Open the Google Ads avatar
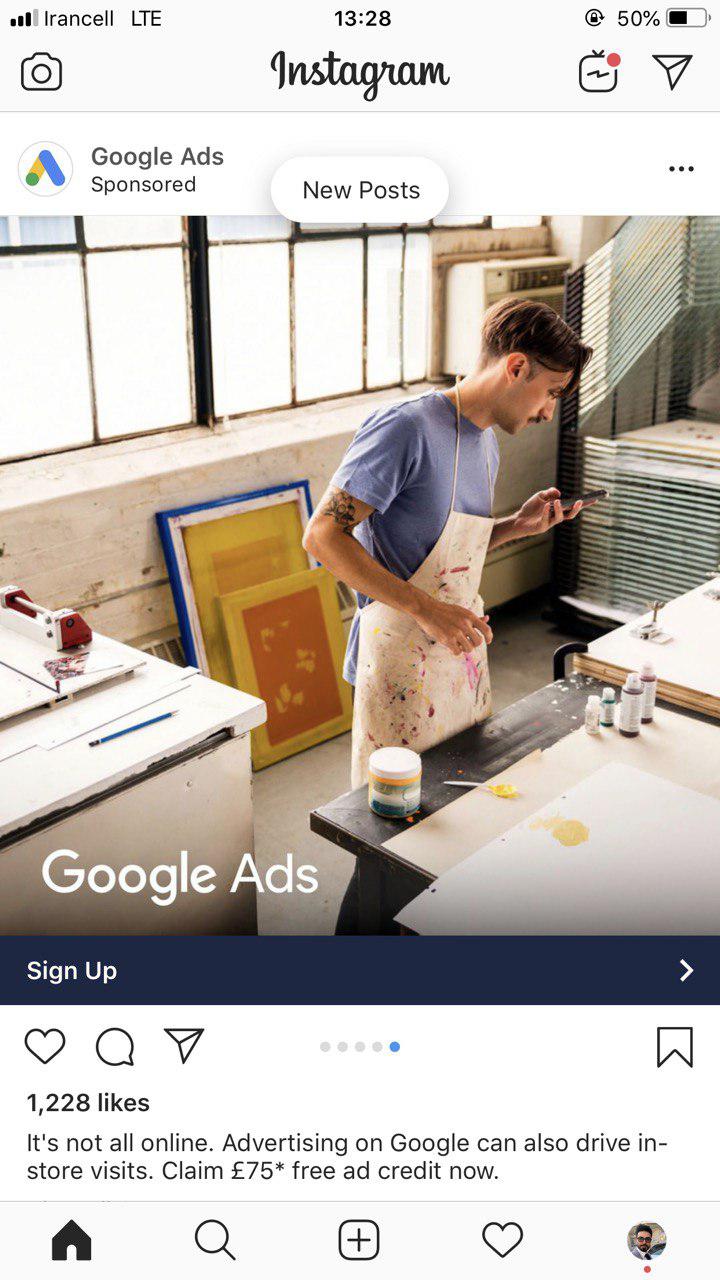The width and height of the screenshot is (720, 1280). (x=46, y=169)
